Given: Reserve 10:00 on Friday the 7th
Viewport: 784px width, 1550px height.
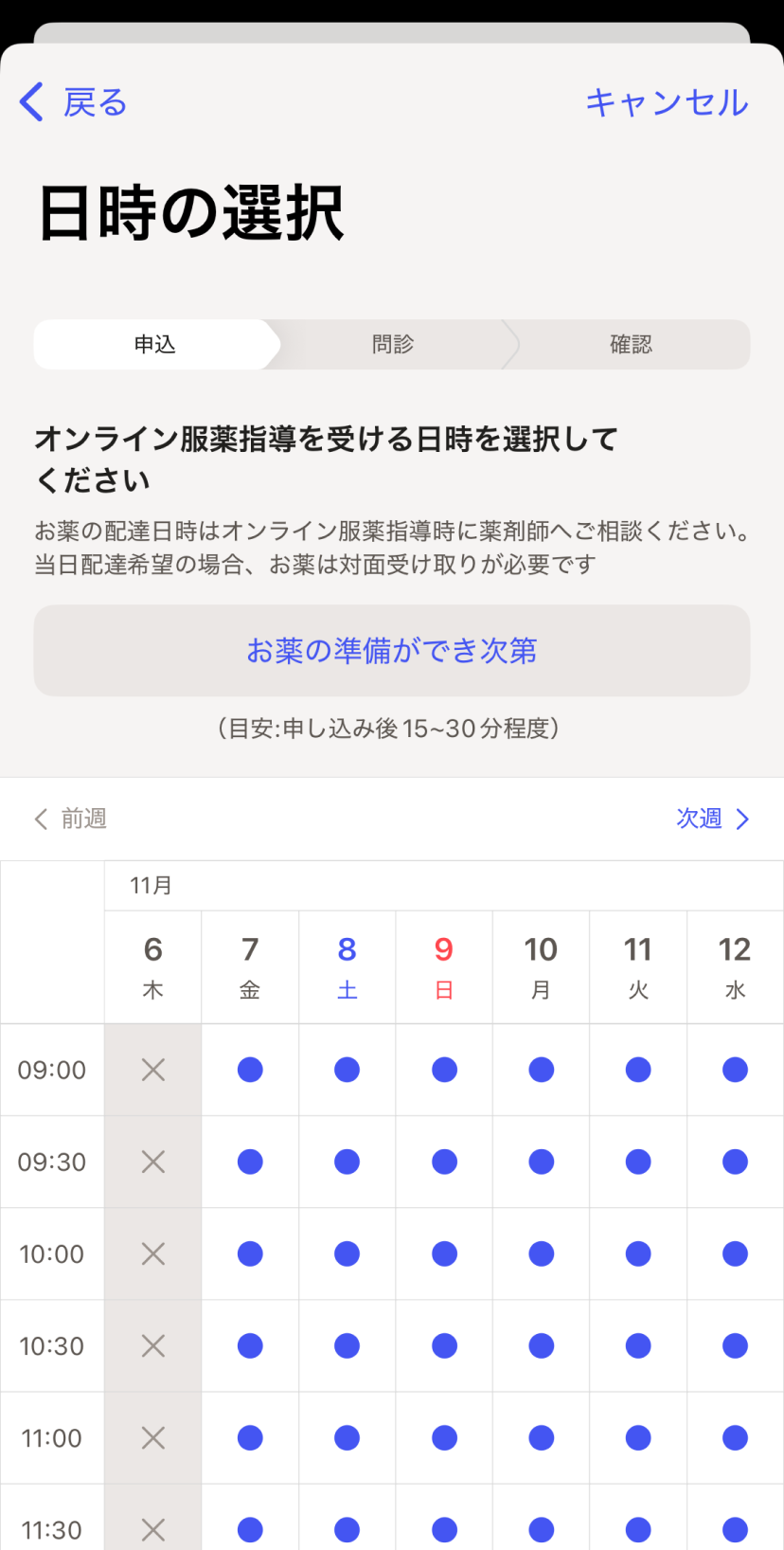Looking at the screenshot, I should pyautogui.click(x=250, y=1253).
